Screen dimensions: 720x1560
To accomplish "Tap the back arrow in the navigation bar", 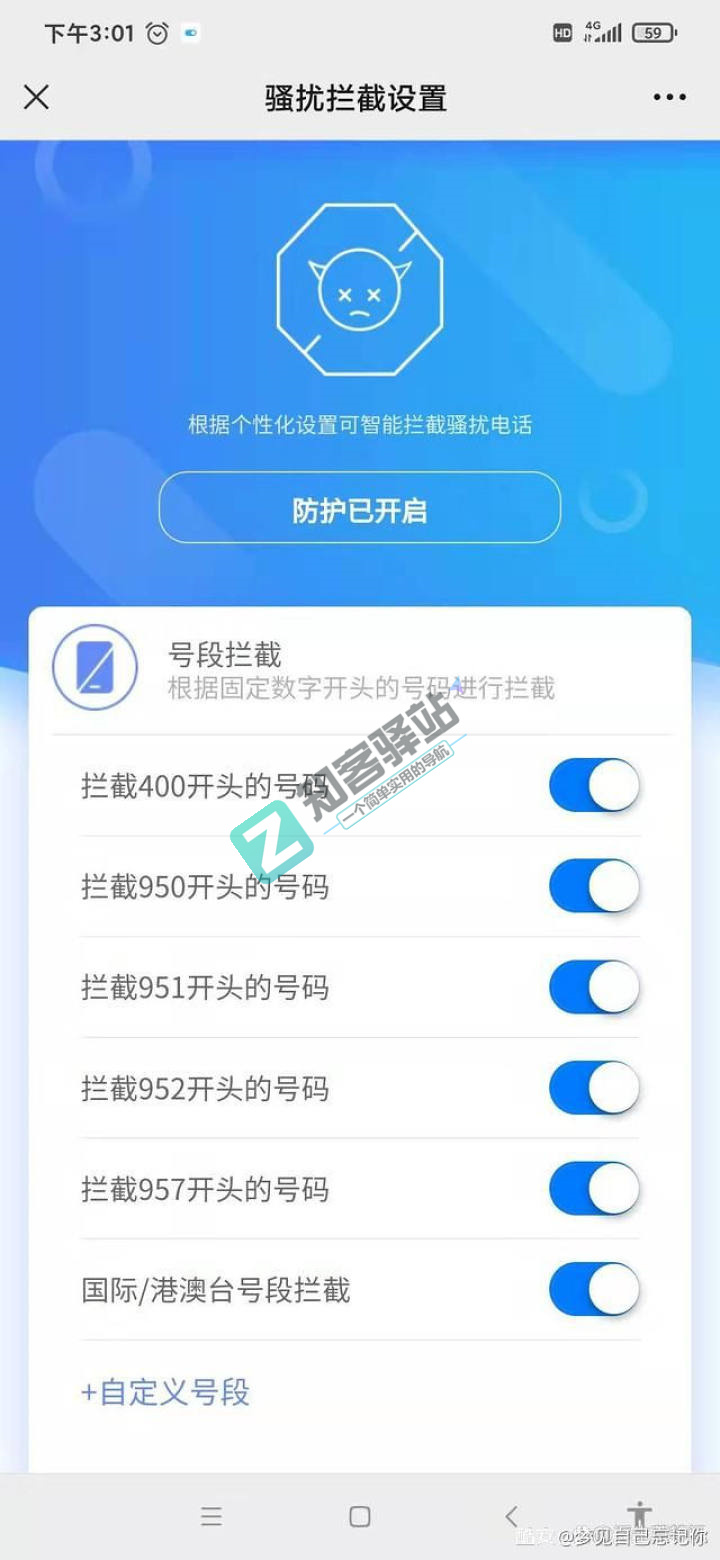I will (x=512, y=1515).
